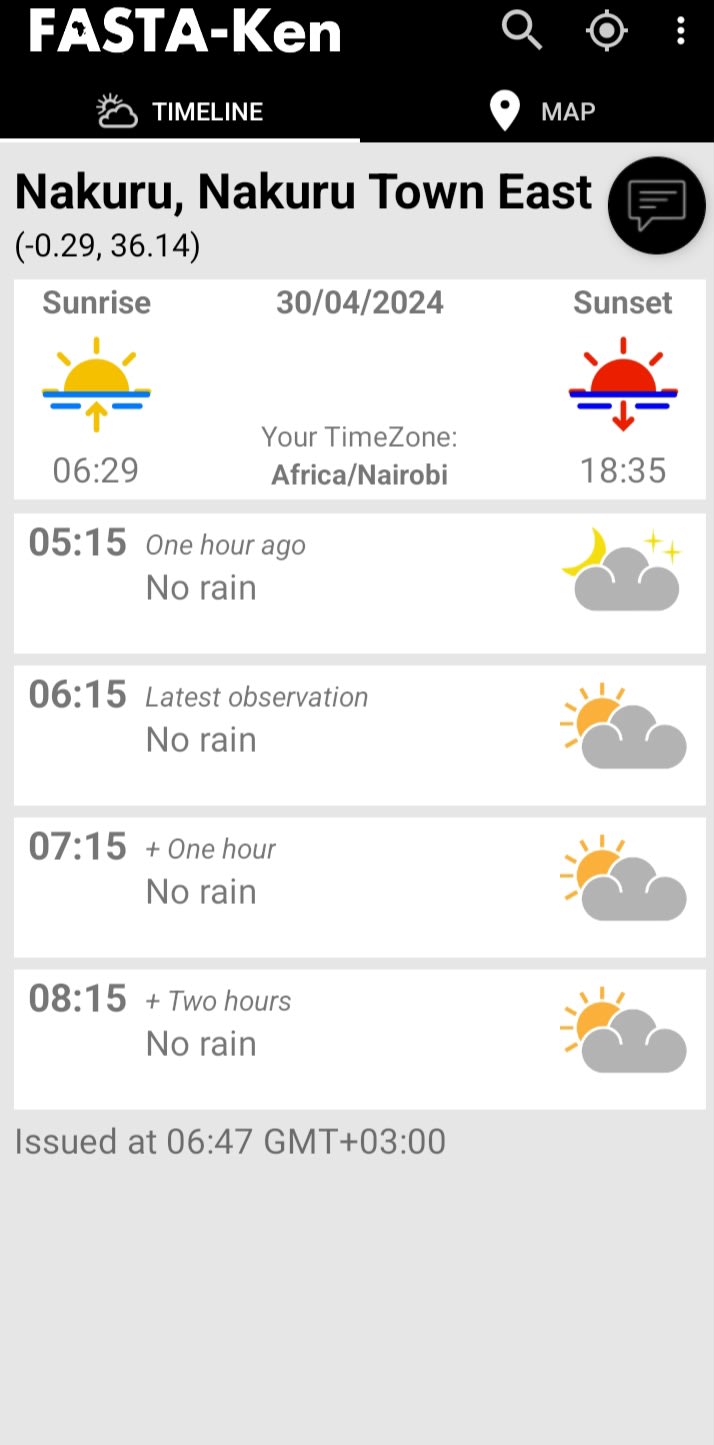Open the search icon in the app bar
Viewport: 714px width, 1445px height.
pos(521,31)
